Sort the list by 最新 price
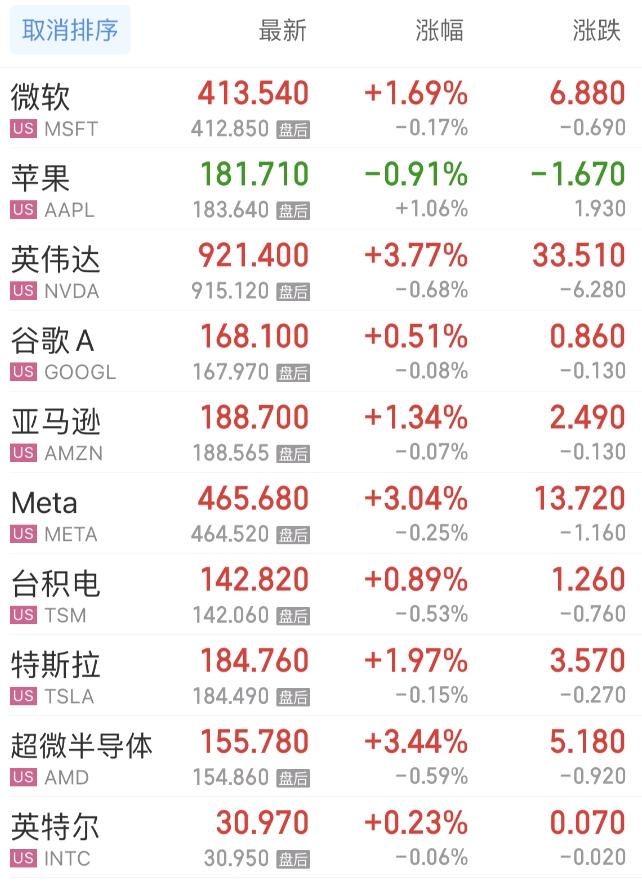 tap(282, 31)
